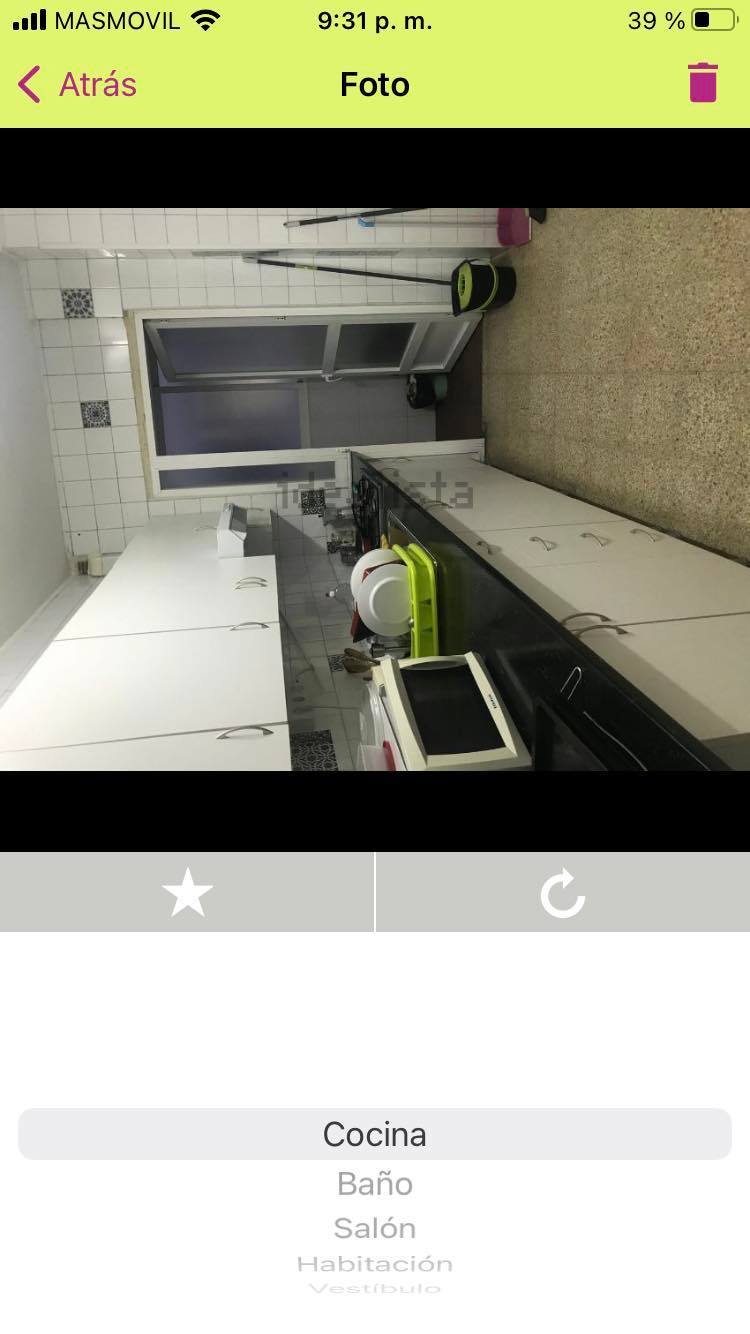Go back with the Atrás button
Screen dimensions: 750x1334
pyautogui.click(x=78, y=84)
